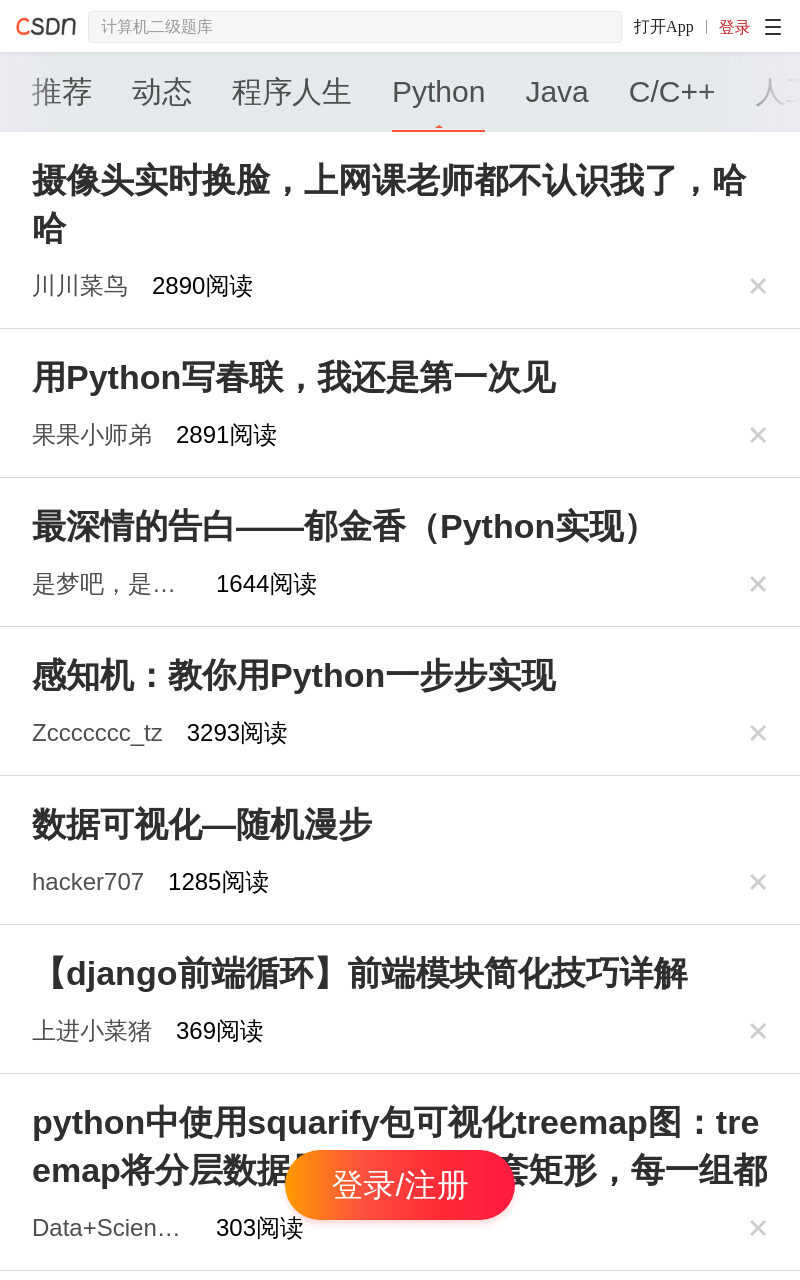Open article 感知机：教你用Python一步步实现
800x1280 pixels.
[x=294, y=675]
